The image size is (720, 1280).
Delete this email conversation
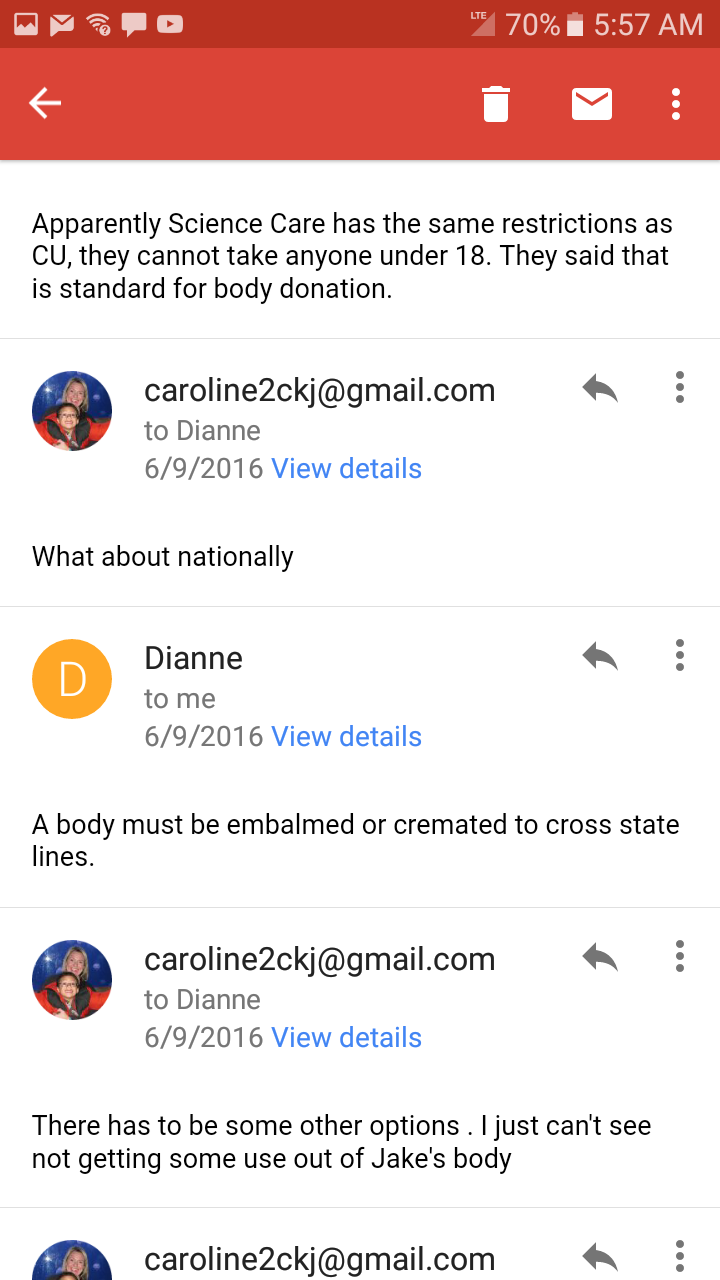496,103
